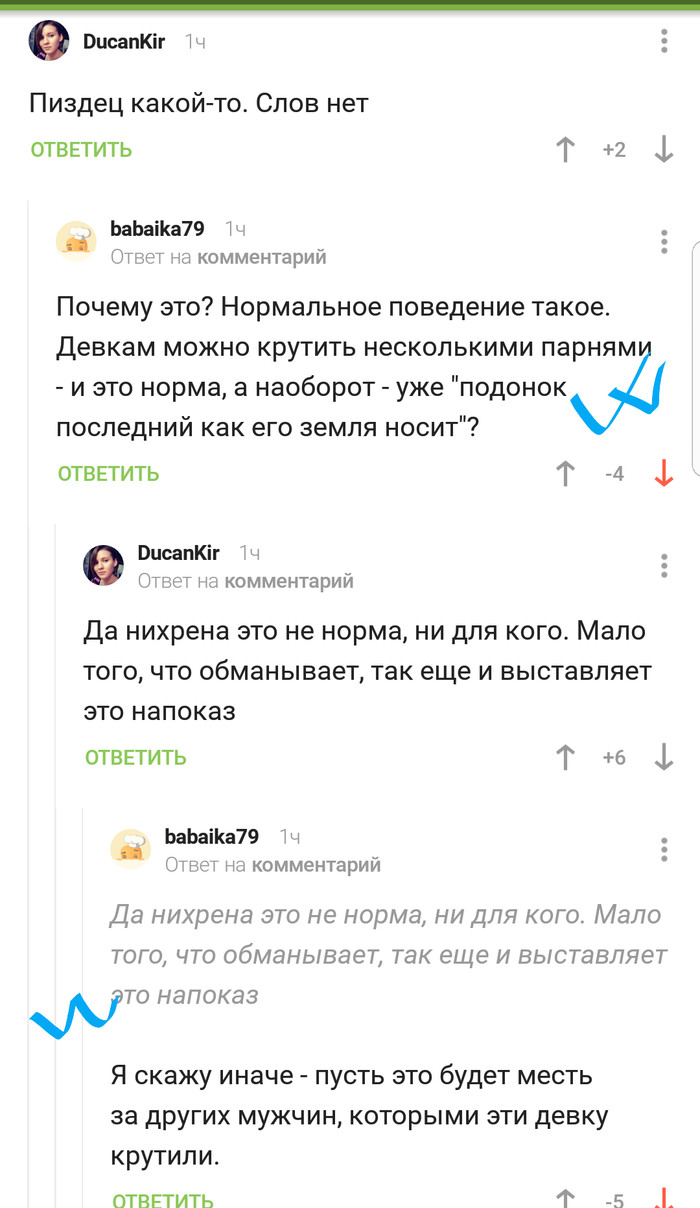Open DucanKir's profile from the top comment
This screenshot has width=700, height=1208.
click(x=124, y=42)
